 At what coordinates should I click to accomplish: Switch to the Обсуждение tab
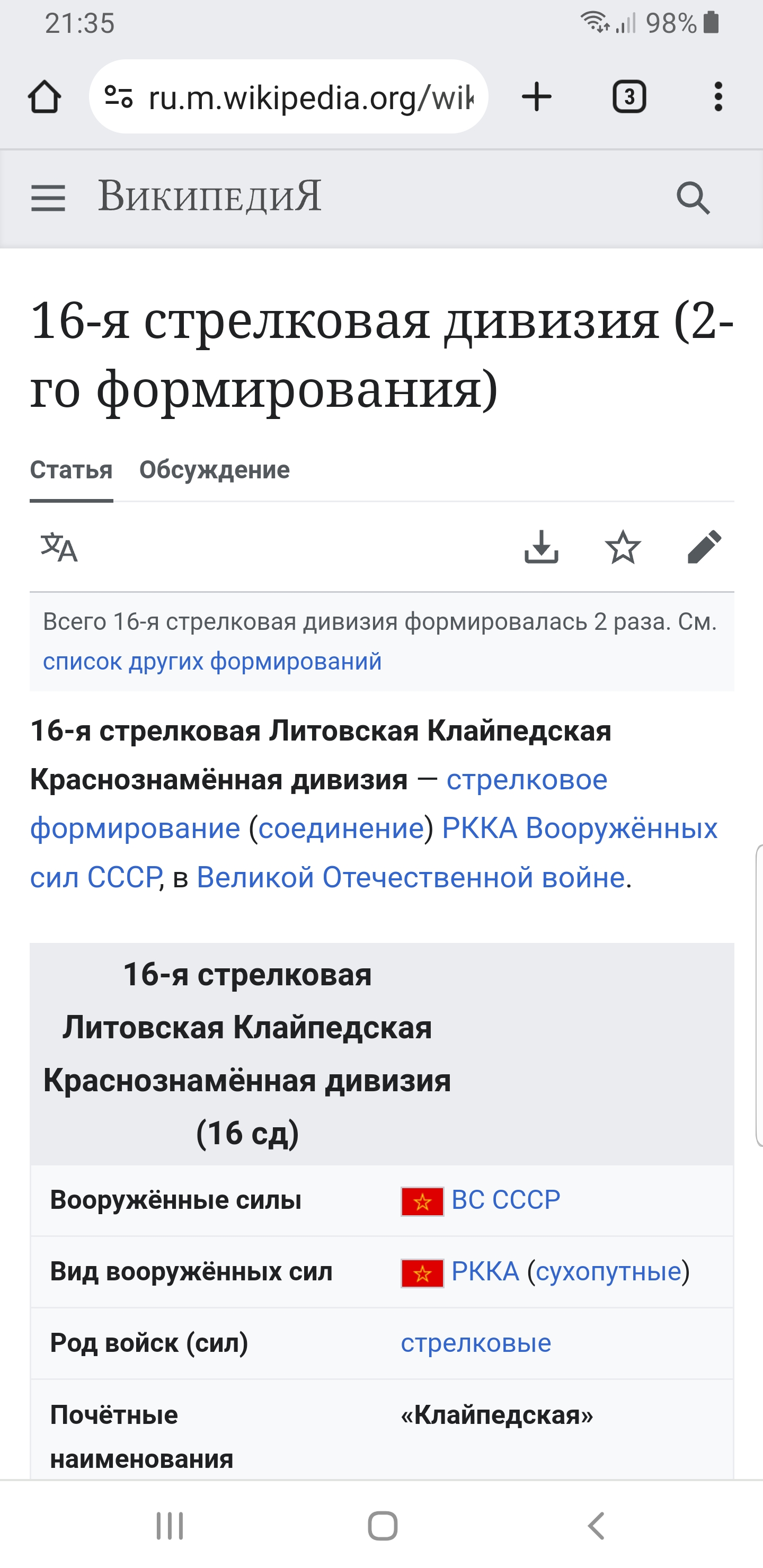[x=215, y=470]
